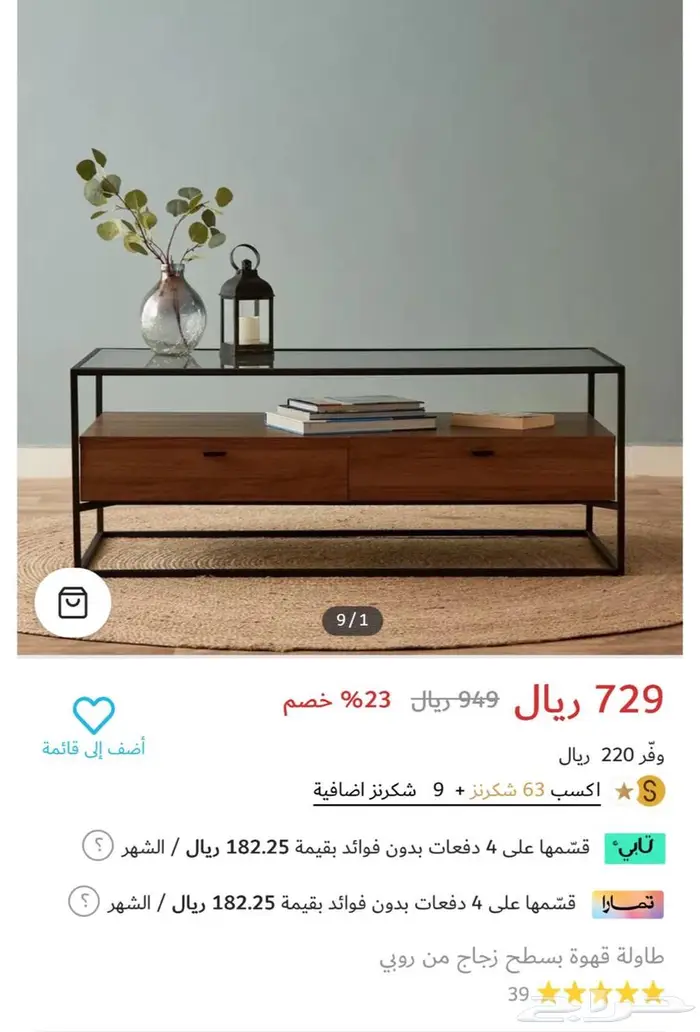Open the underlined Shukran points link
Image resolution: width=700 pixels, height=1032 pixels.
[x=456, y=791]
